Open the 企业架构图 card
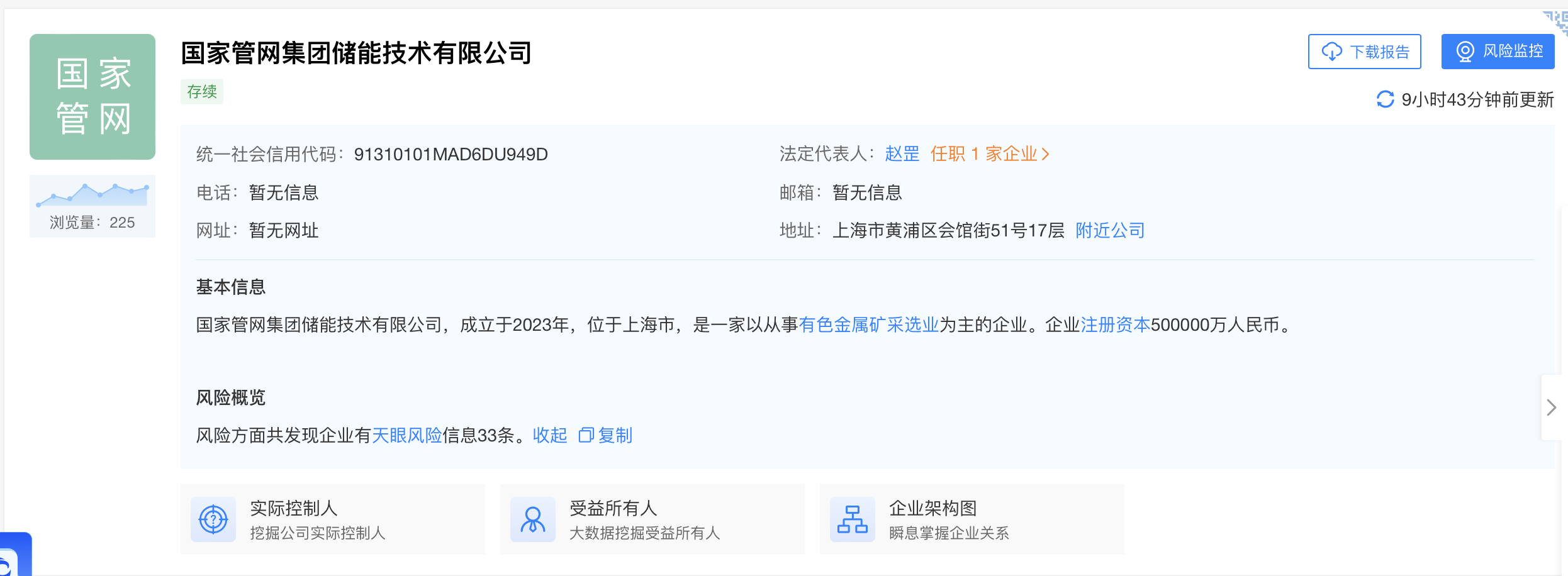 coord(972,519)
